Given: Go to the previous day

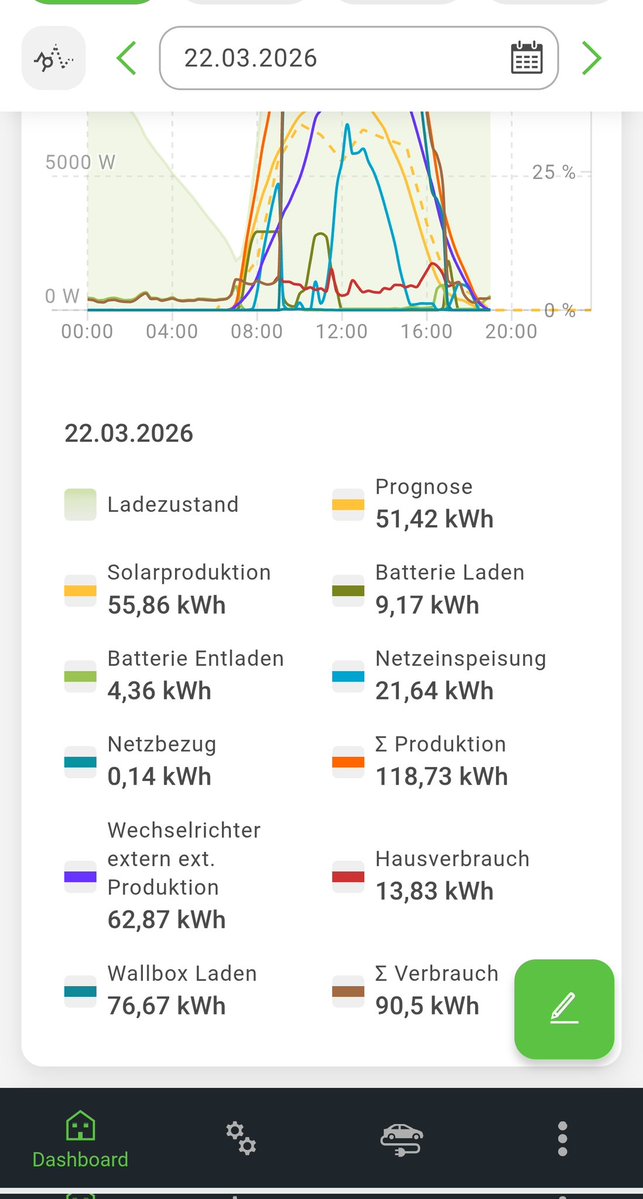Looking at the screenshot, I should [126, 58].
